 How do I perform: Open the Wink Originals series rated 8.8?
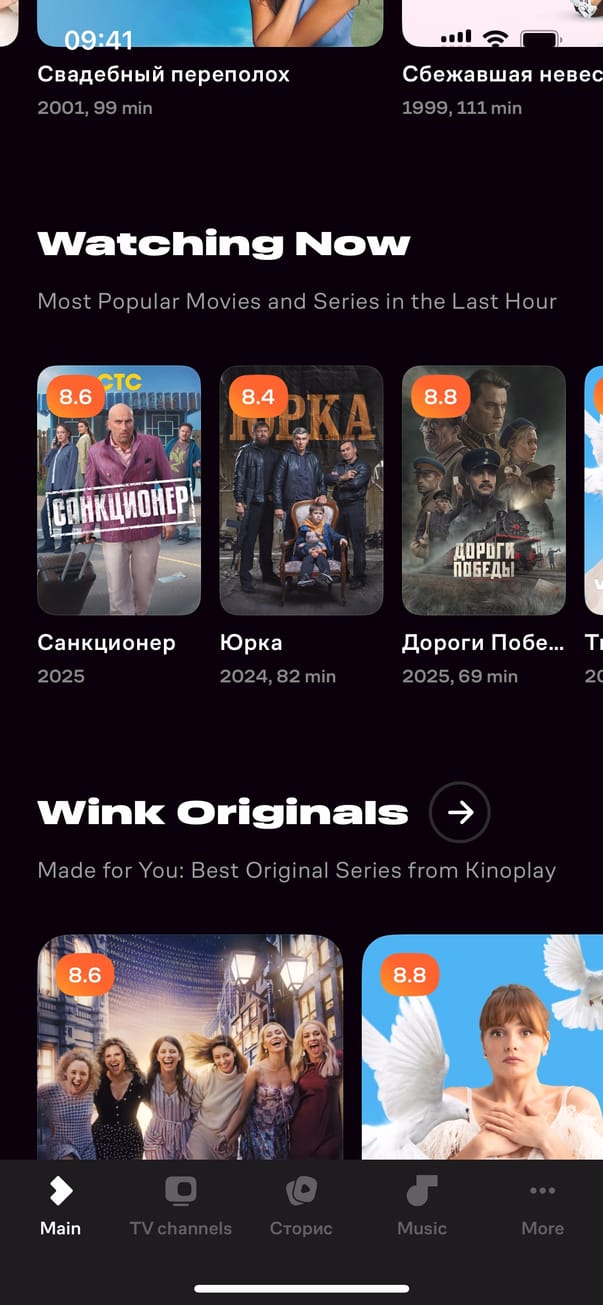tap(482, 1045)
